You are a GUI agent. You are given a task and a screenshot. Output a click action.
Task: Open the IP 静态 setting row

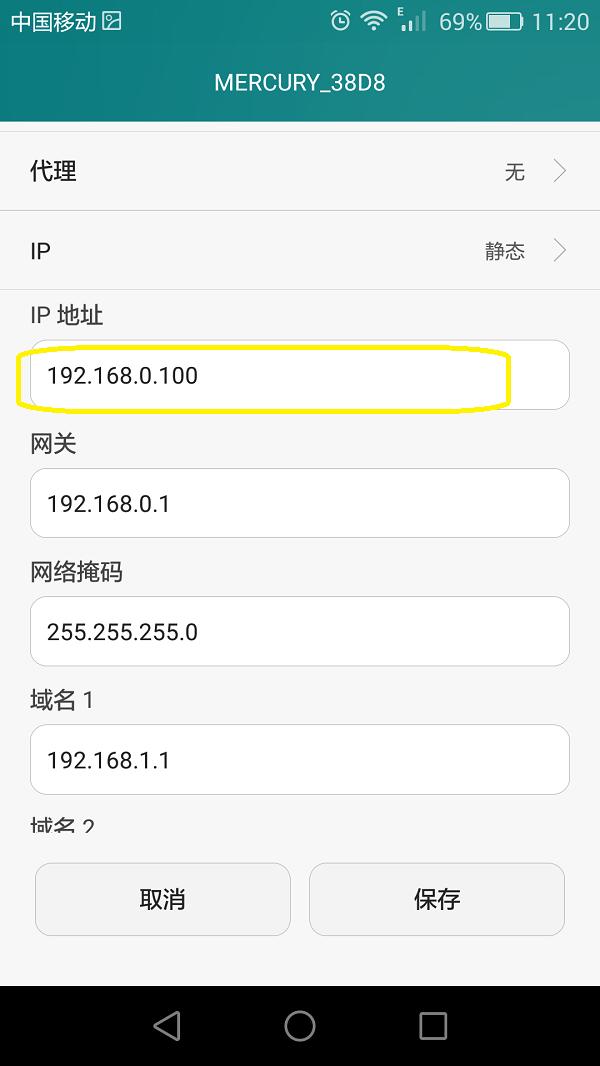300,251
